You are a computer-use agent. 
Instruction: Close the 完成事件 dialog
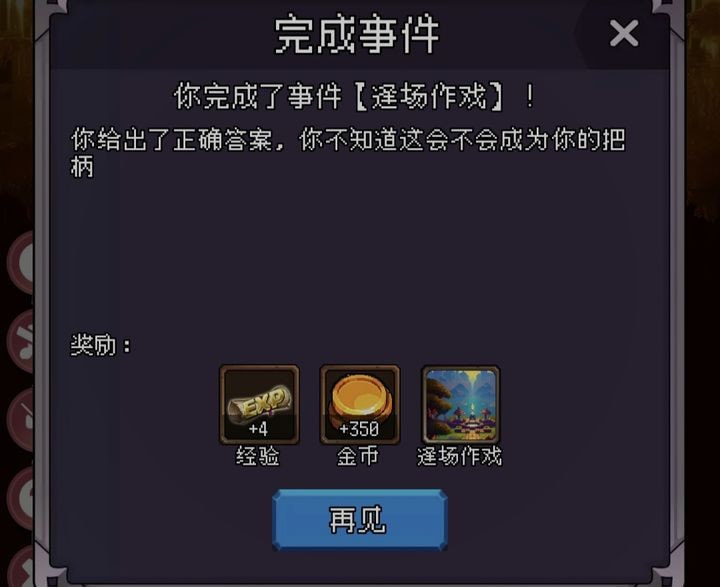624,35
